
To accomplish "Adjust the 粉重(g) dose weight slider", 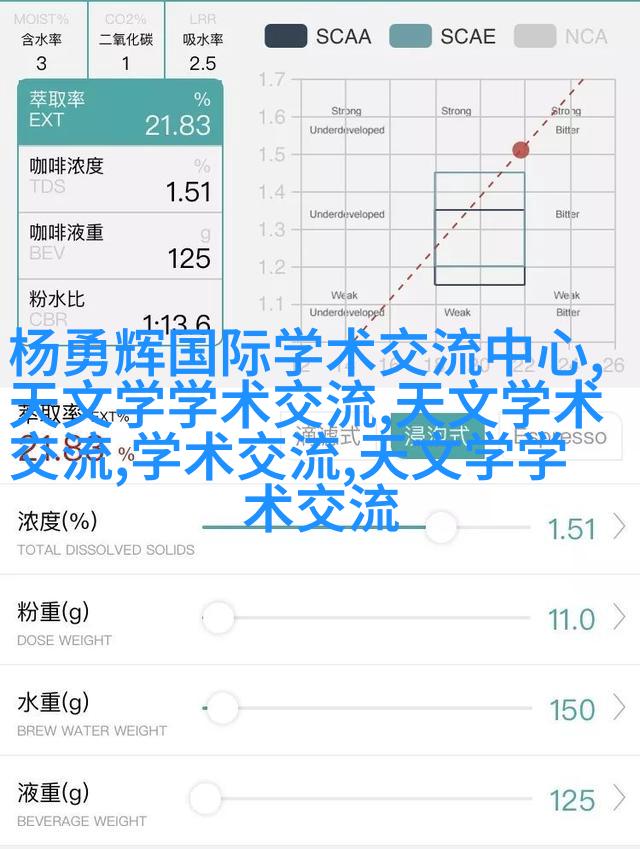I will point(218,618).
